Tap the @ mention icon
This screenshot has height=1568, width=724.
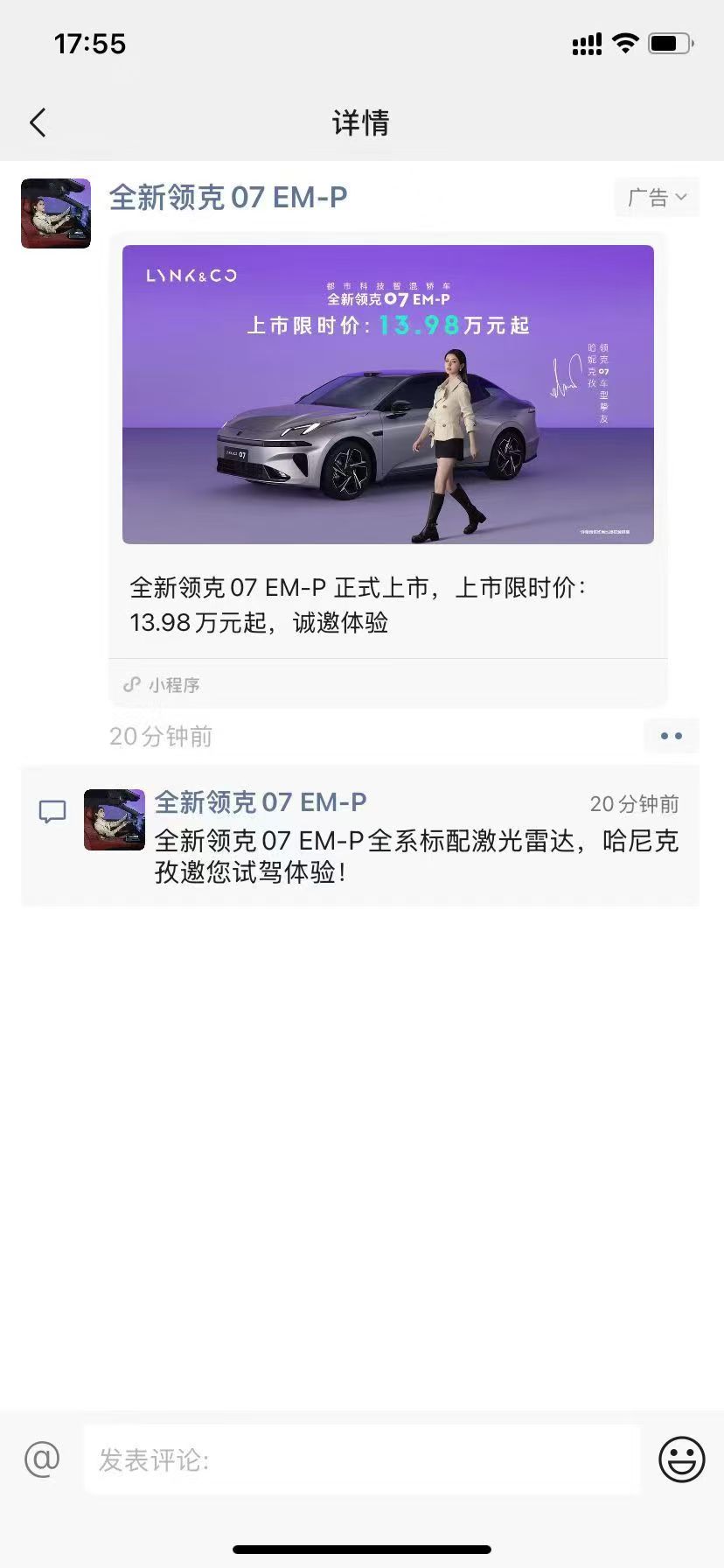pos(42,1459)
